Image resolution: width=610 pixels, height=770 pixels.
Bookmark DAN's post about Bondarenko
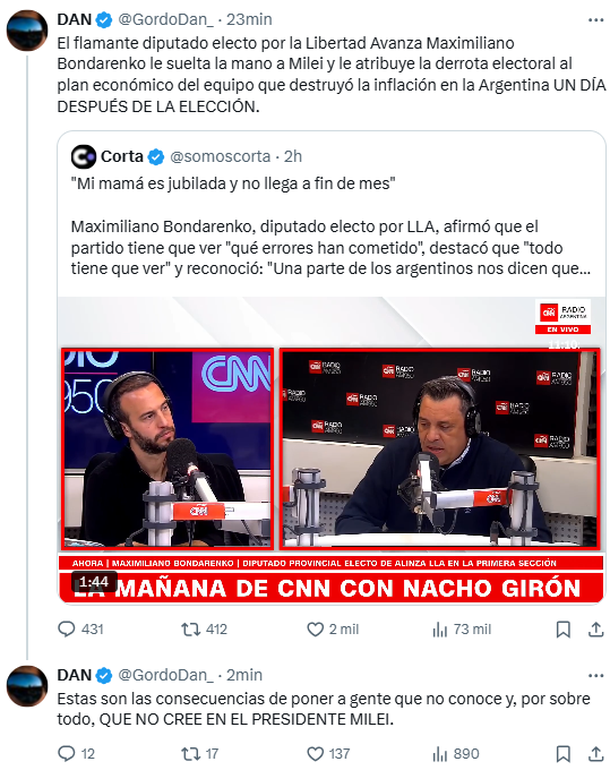563,629
